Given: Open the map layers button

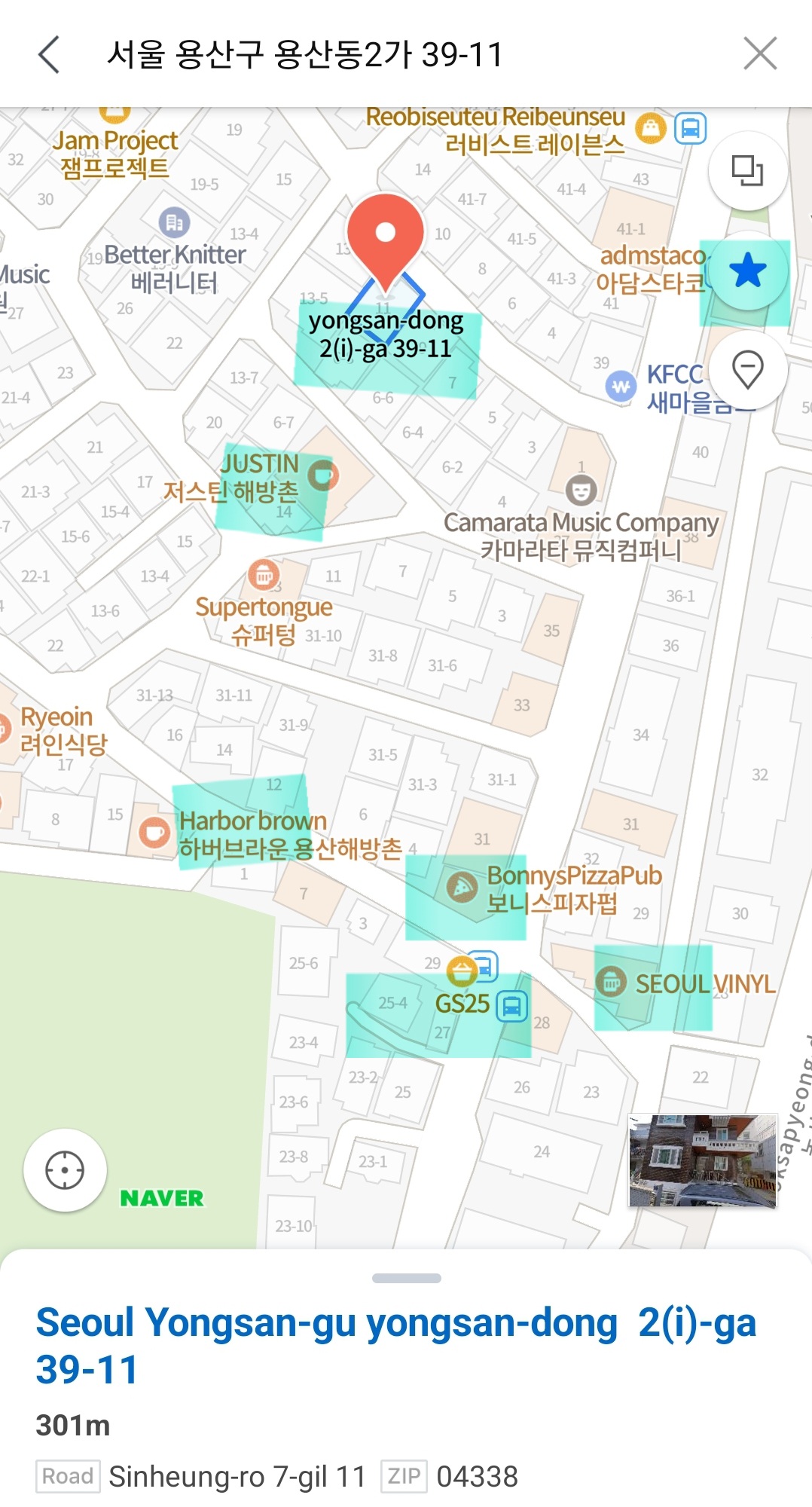Looking at the screenshot, I should [748, 170].
